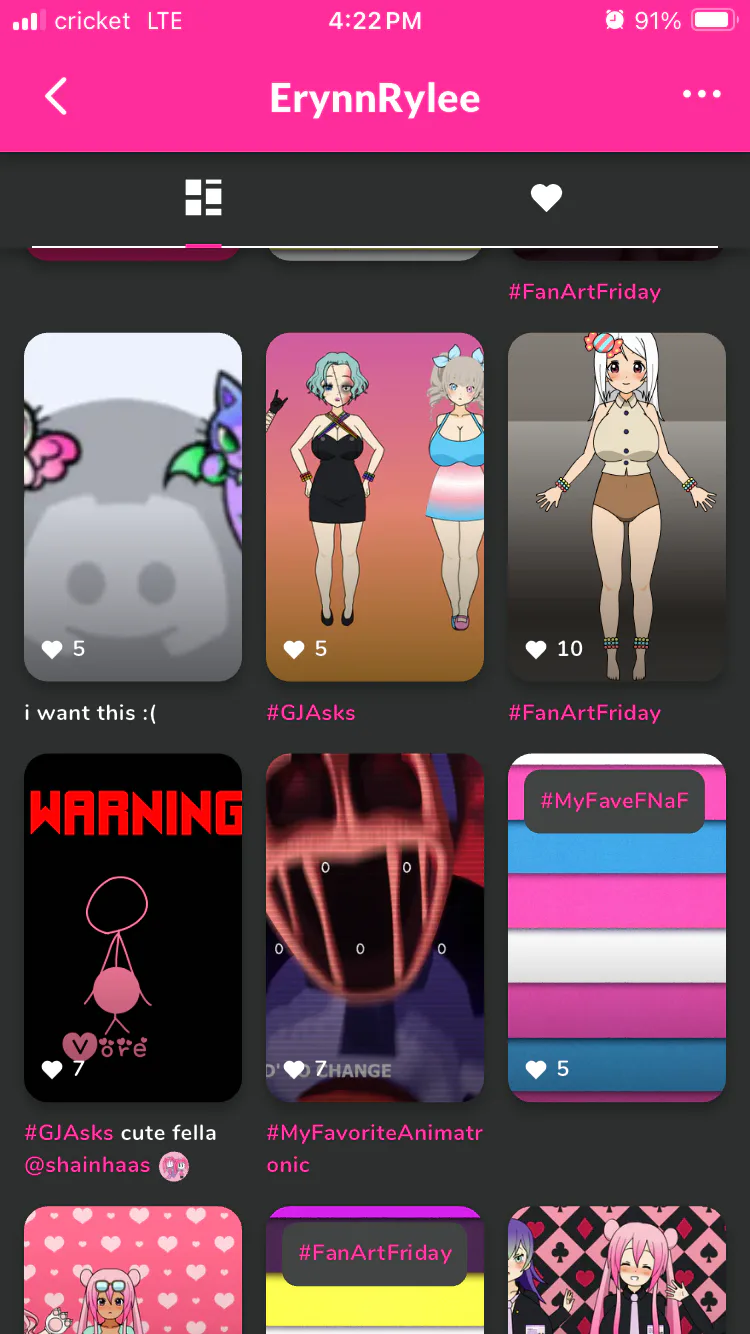
Task: Open the striped flag post tagged #MyFaveFNaF
Action: [x=617, y=927]
